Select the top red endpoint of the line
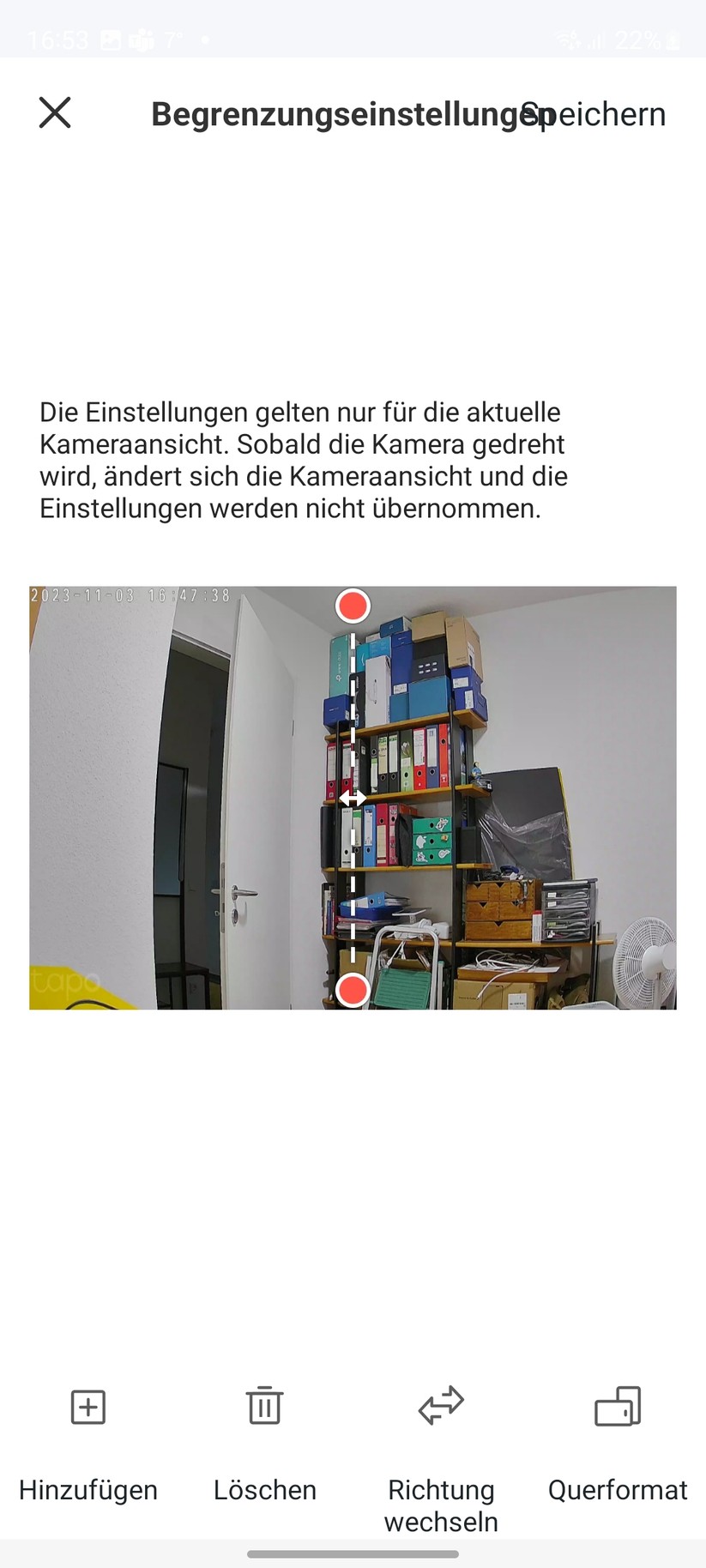The height and width of the screenshot is (1568, 706). pos(353,606)
